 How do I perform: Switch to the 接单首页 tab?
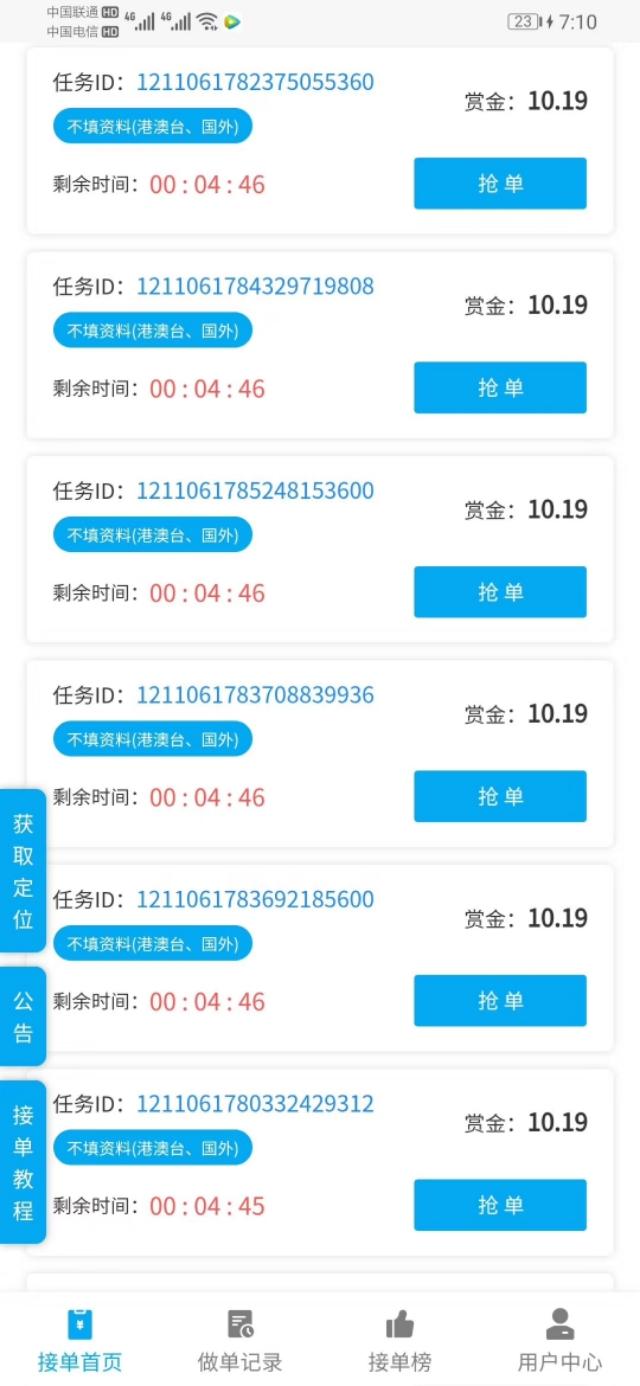[80, 1340]
